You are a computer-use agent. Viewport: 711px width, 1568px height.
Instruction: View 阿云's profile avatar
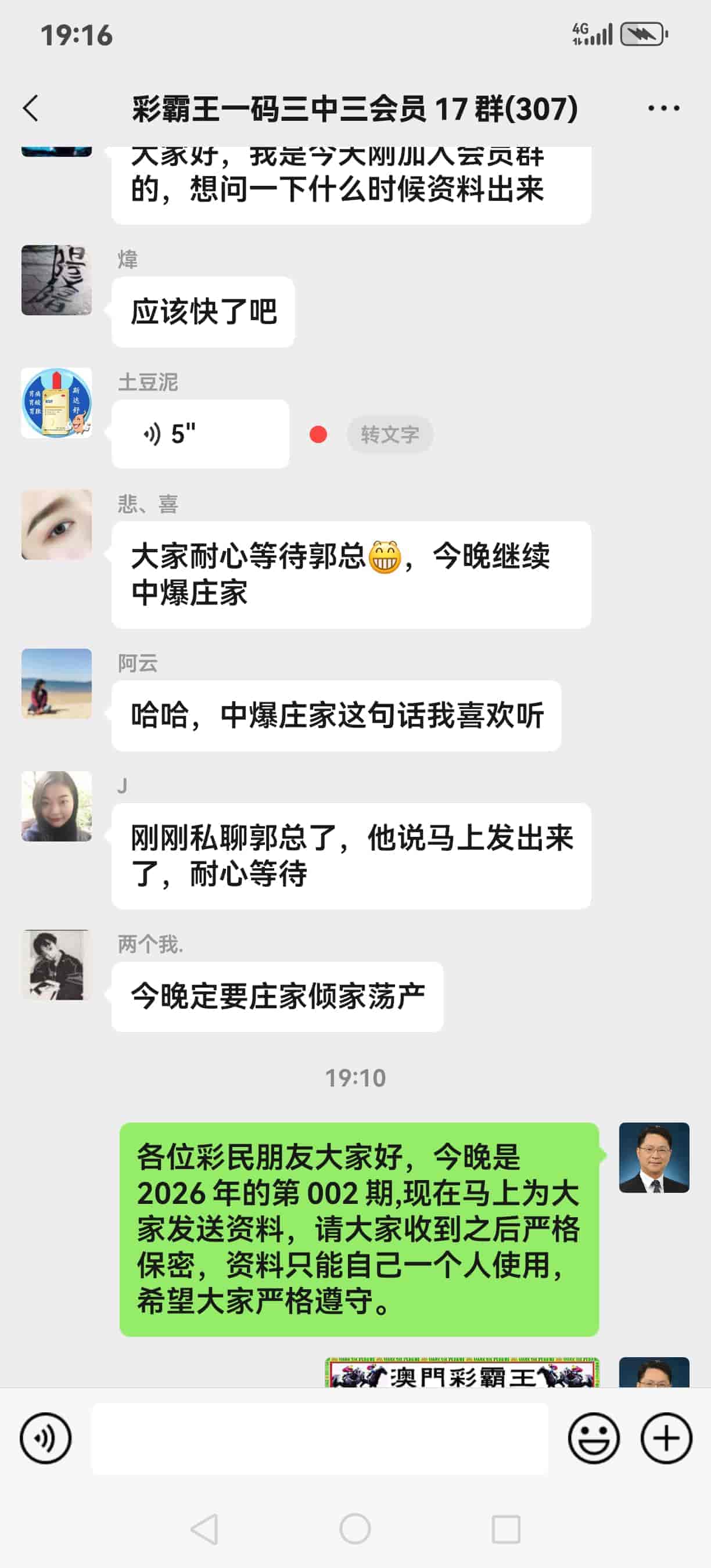(x=56, y=684)
